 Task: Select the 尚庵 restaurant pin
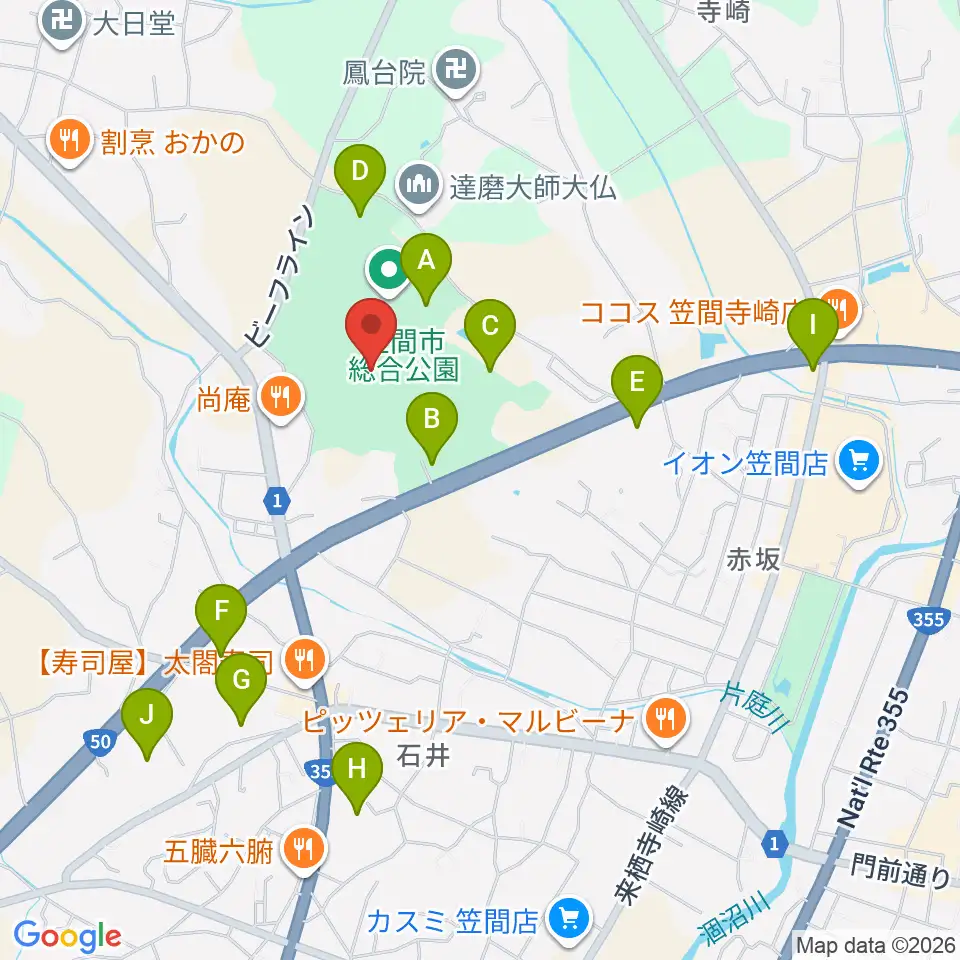[280, 400]
